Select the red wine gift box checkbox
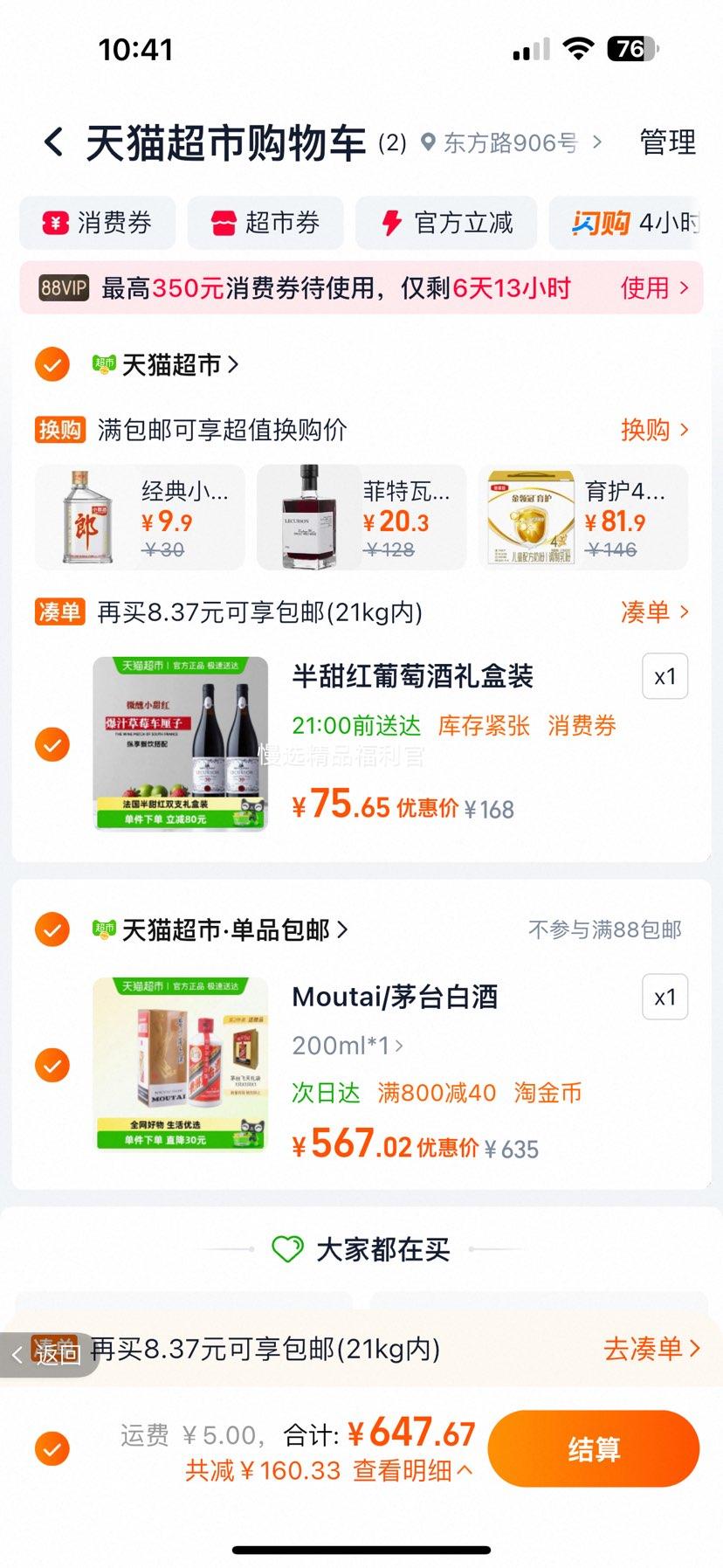 coord(52,744)
